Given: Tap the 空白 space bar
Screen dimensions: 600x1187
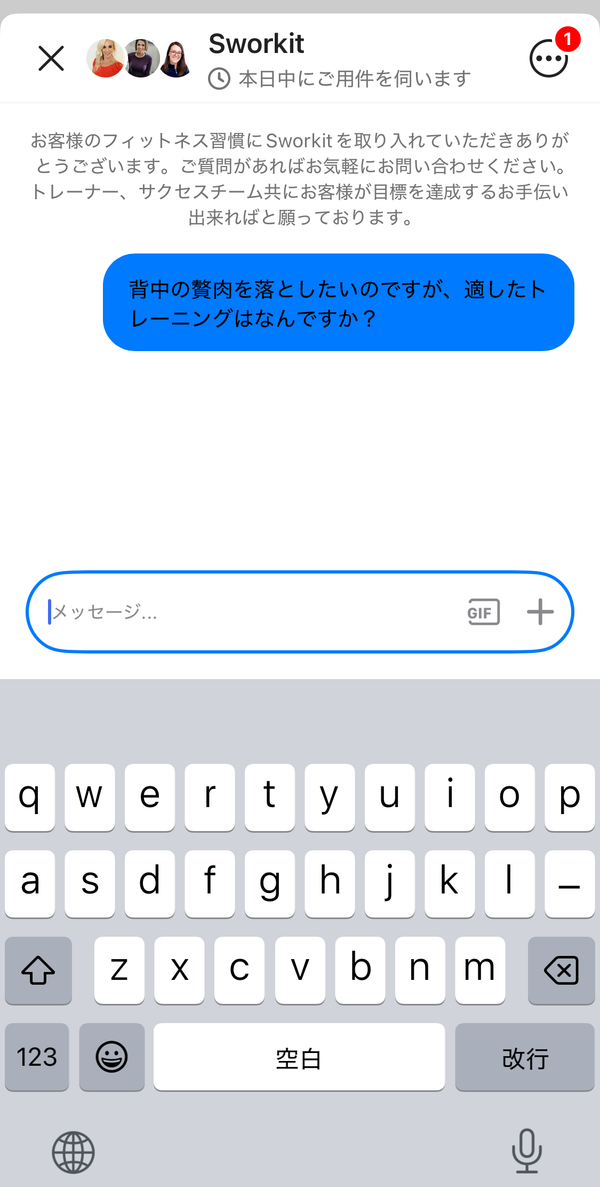Looking at the screenshot, I should (299, 1057).
